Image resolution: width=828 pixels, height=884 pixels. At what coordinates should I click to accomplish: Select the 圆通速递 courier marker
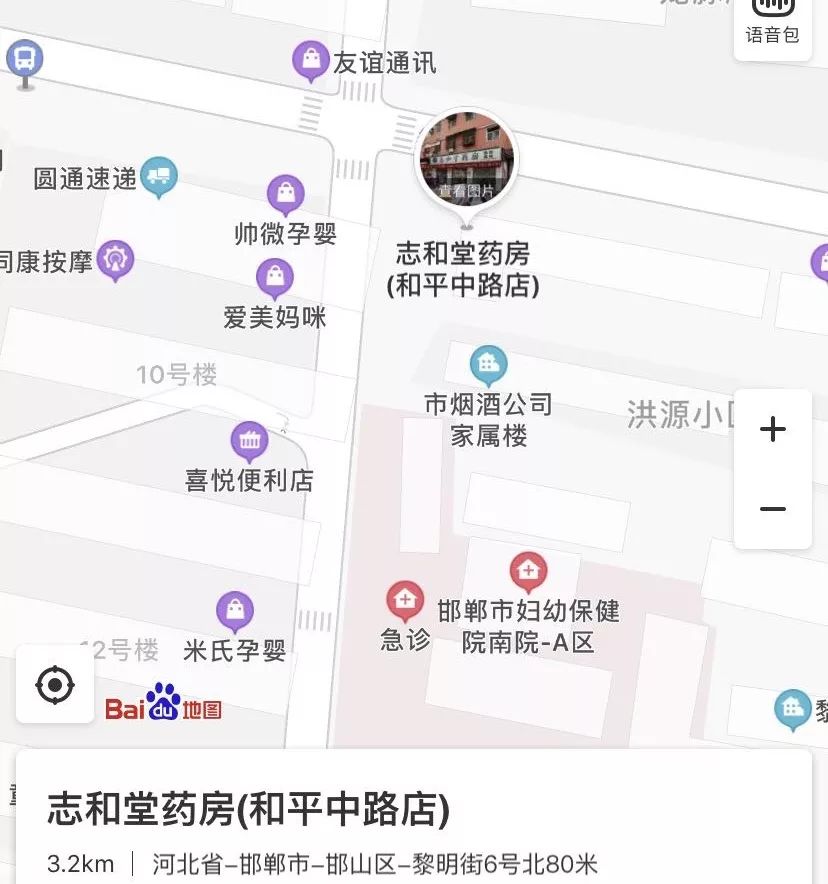click(x=157, y=176)
